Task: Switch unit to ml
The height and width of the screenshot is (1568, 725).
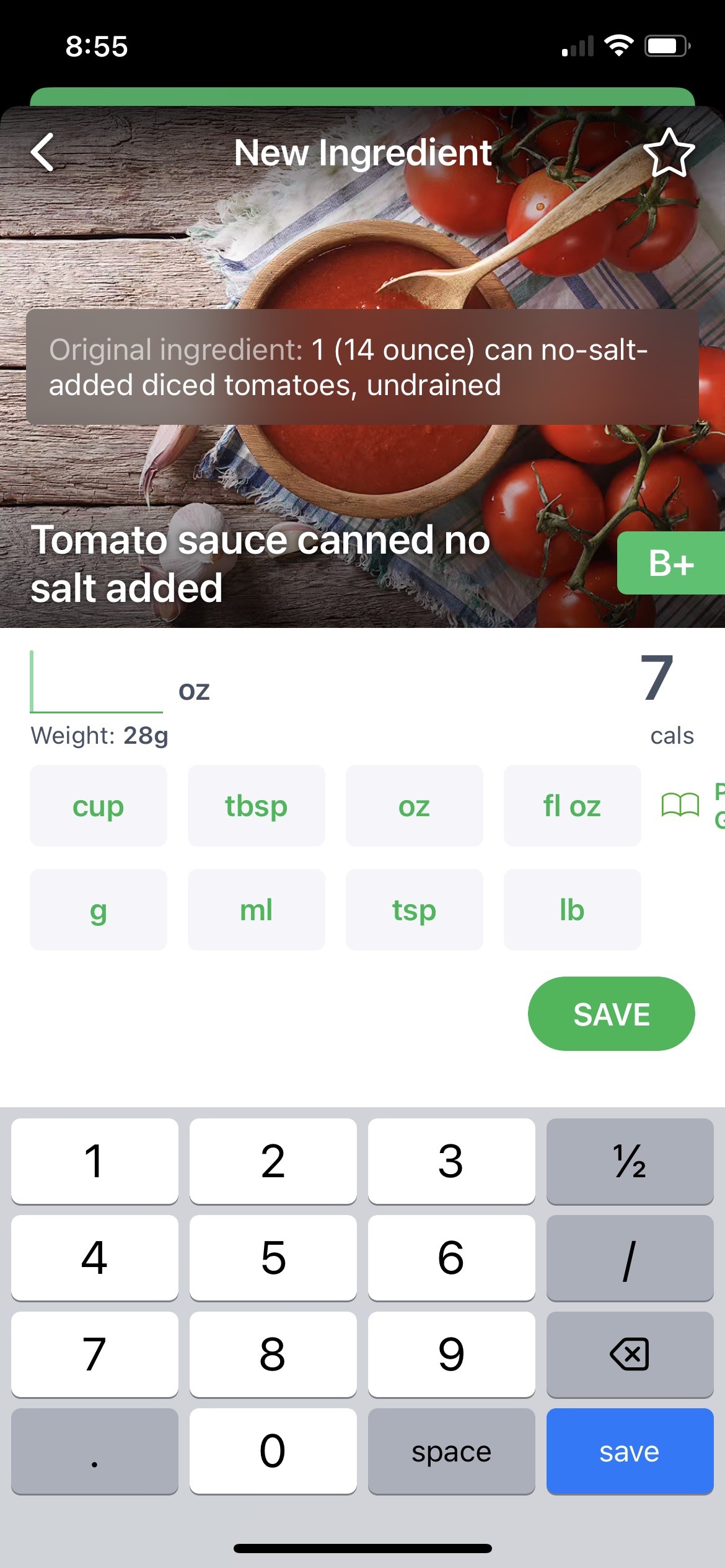Action: 256,910
